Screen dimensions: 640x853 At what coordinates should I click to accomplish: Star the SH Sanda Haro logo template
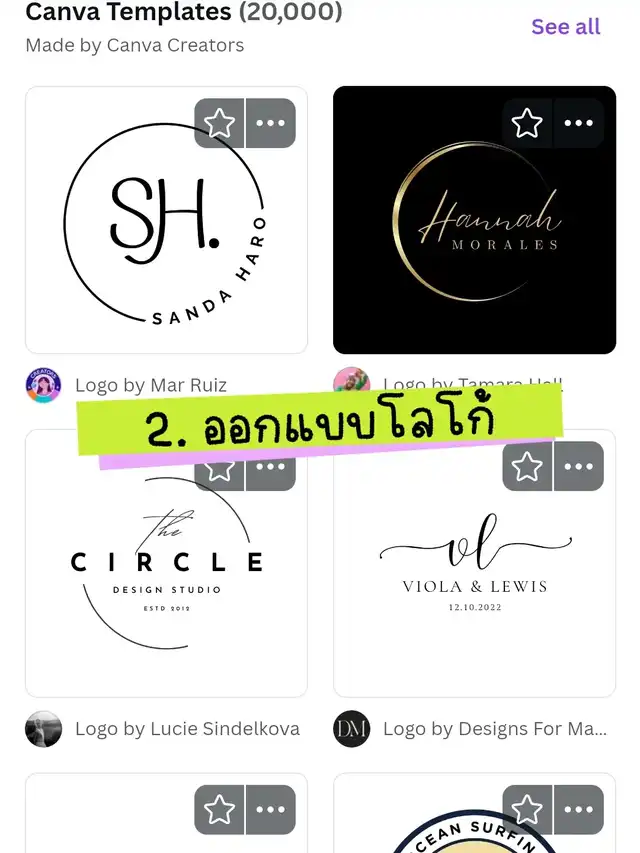[x=219, y=123]
